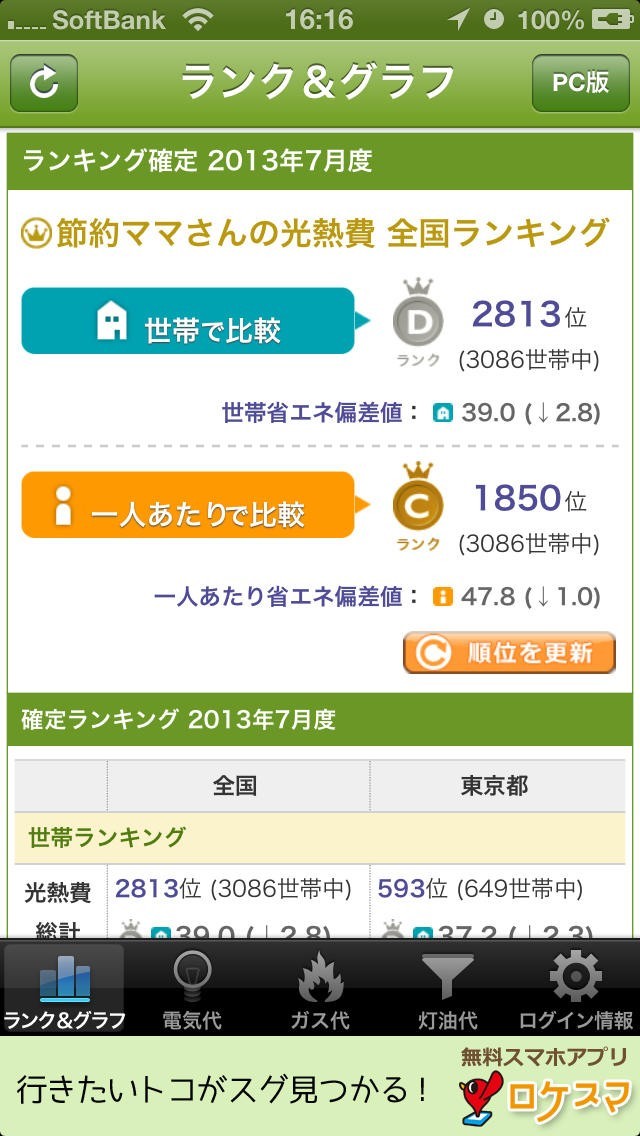The width and height of the screenshot is (640, 1136).
Task: Tap 順位を更新 to update ranking
Action: tap(509, 653)
